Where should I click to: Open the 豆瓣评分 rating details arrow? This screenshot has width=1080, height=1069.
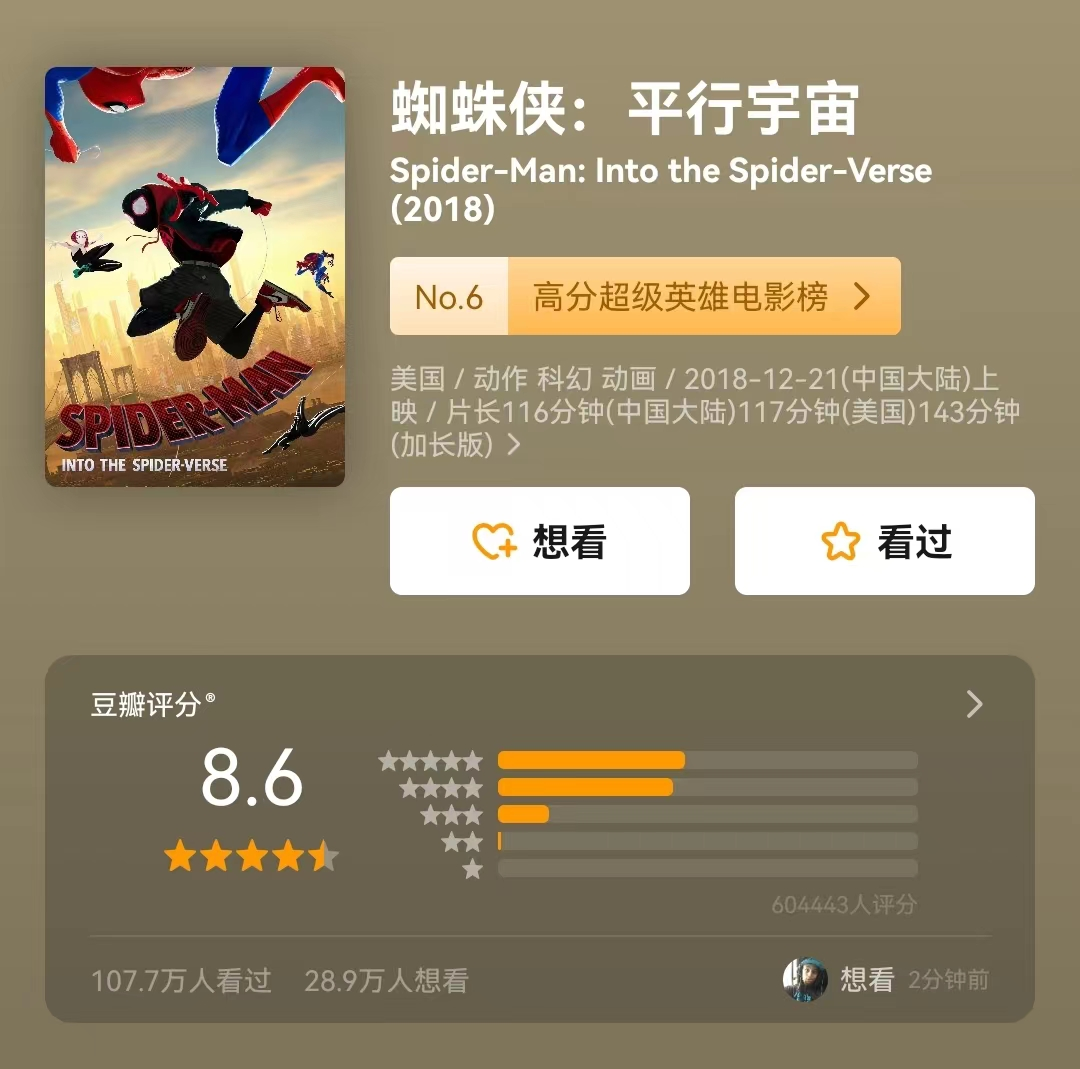[974, 705]
